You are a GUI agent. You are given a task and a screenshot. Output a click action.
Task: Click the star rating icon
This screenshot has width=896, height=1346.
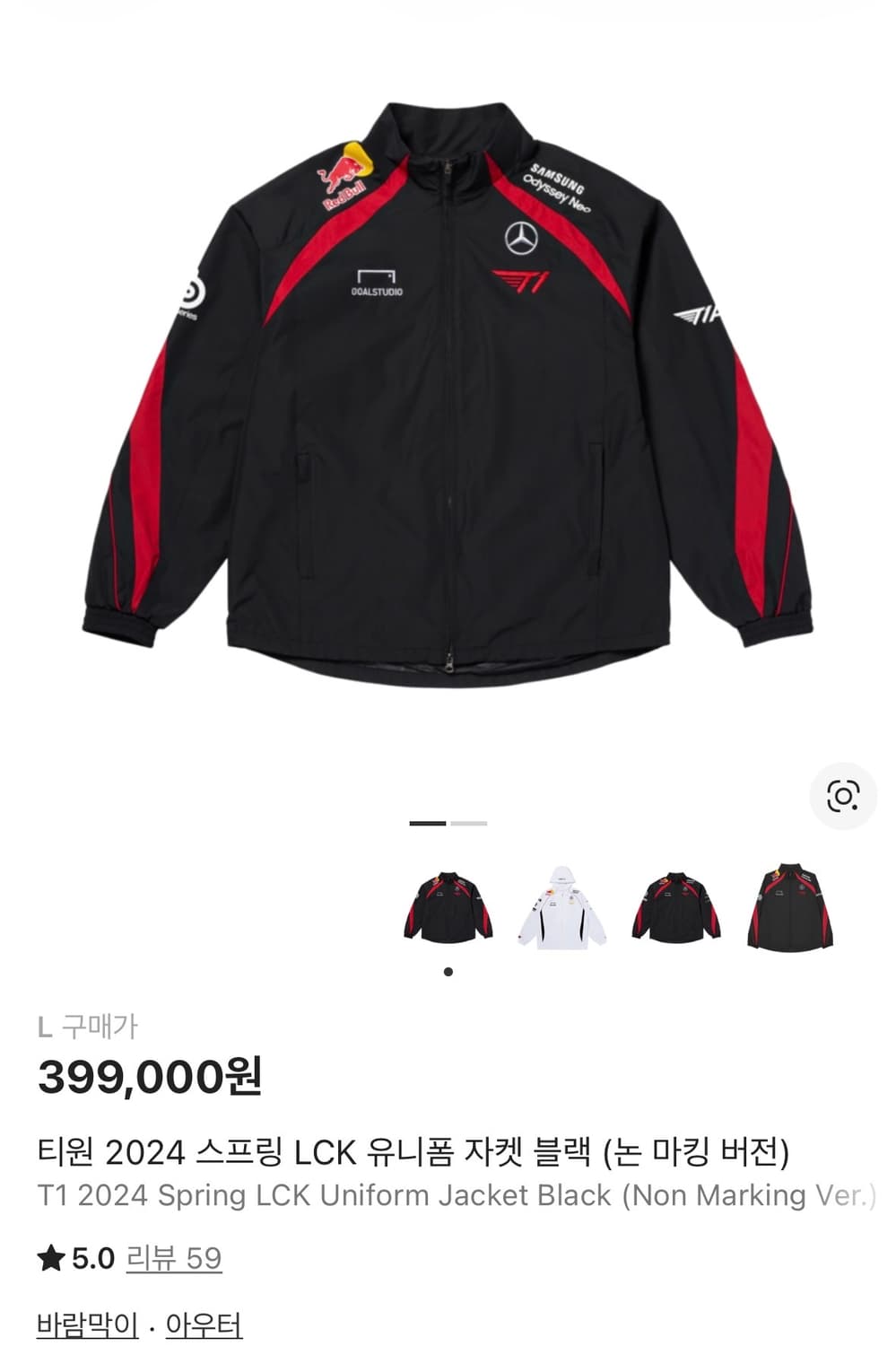50,1259
